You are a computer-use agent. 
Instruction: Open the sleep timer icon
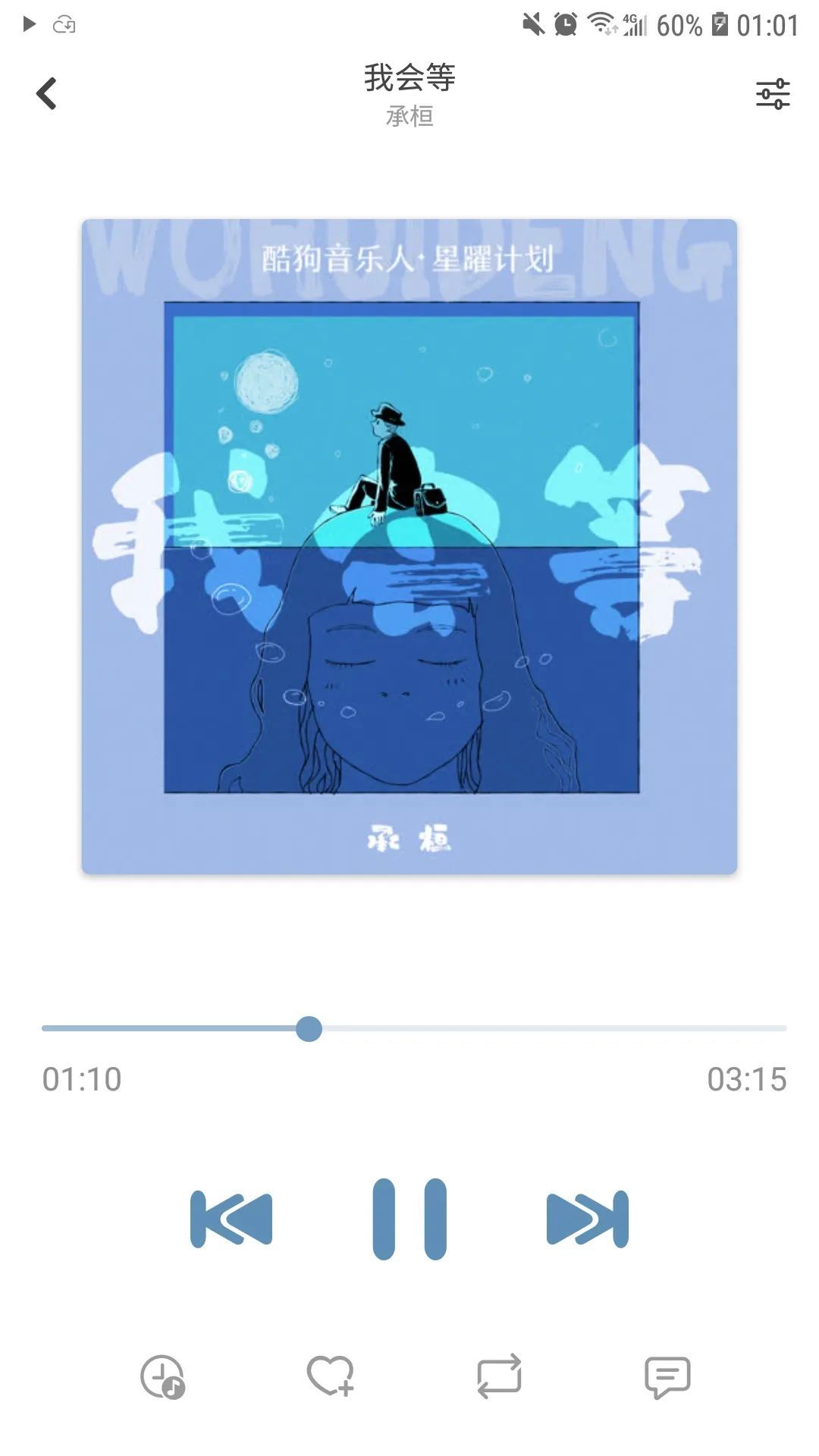pos(162,1376)
